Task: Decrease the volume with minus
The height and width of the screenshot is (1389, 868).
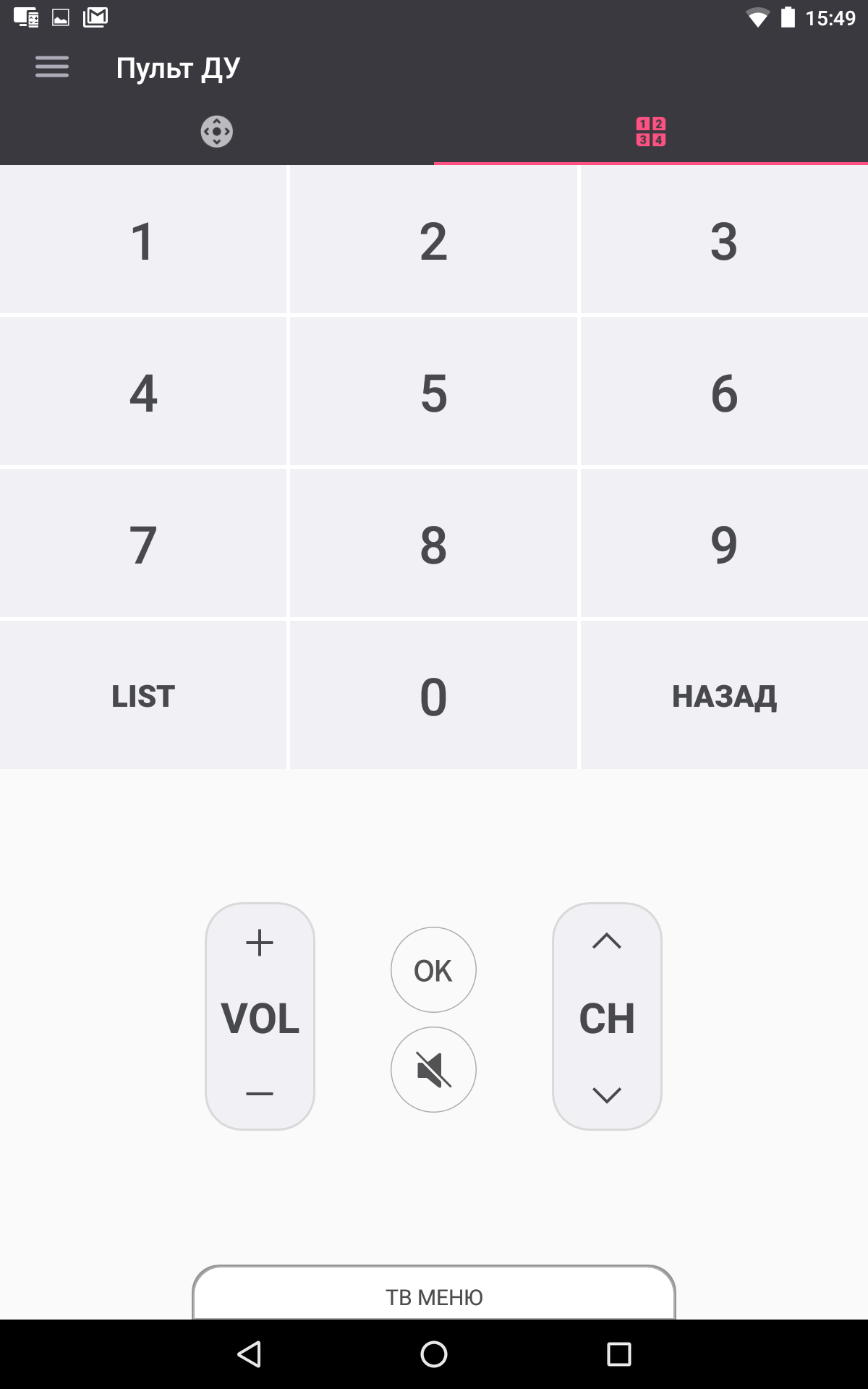Action: click(x=260, y=1093)
